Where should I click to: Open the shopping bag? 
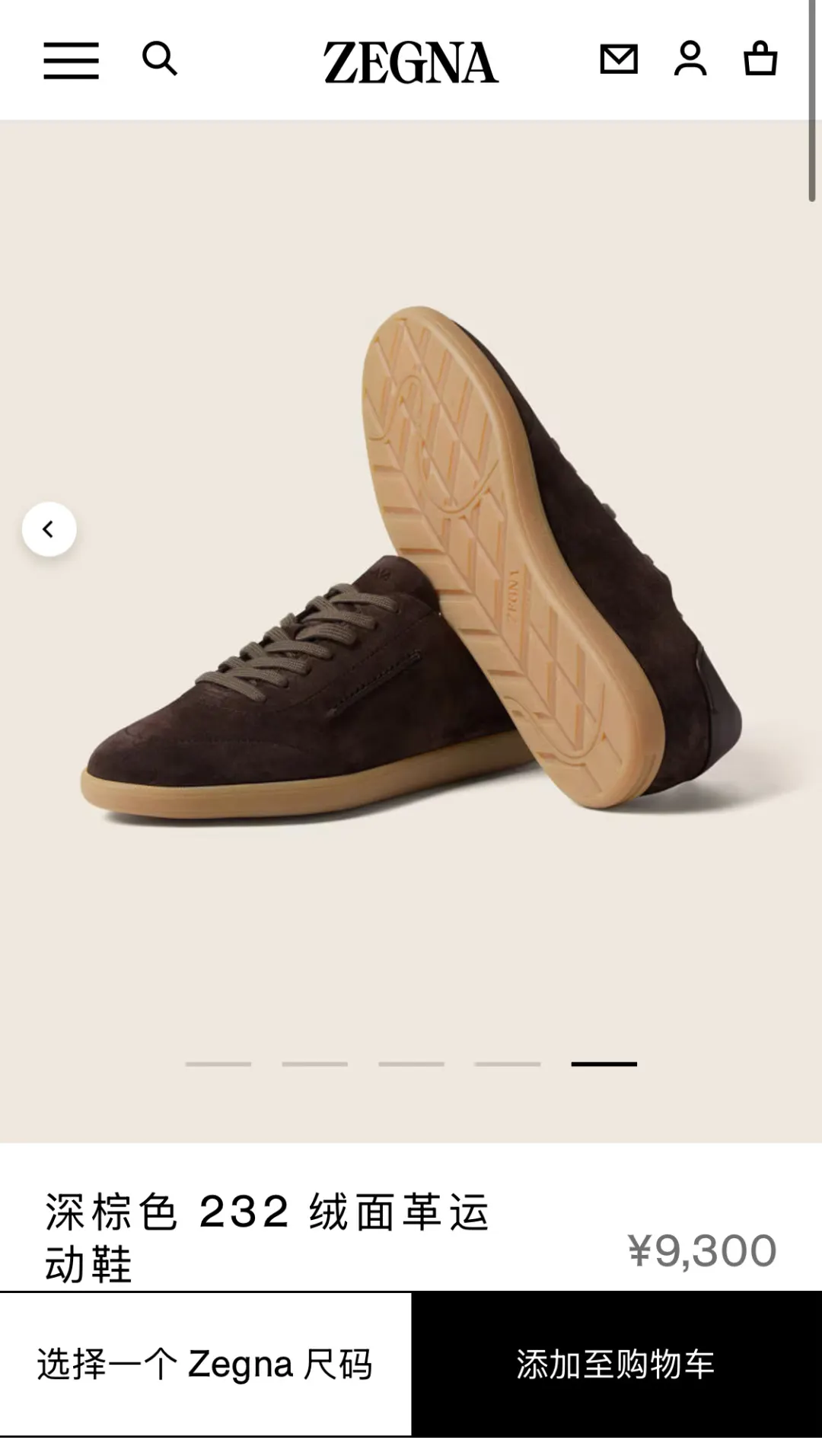tap(760, 59)
